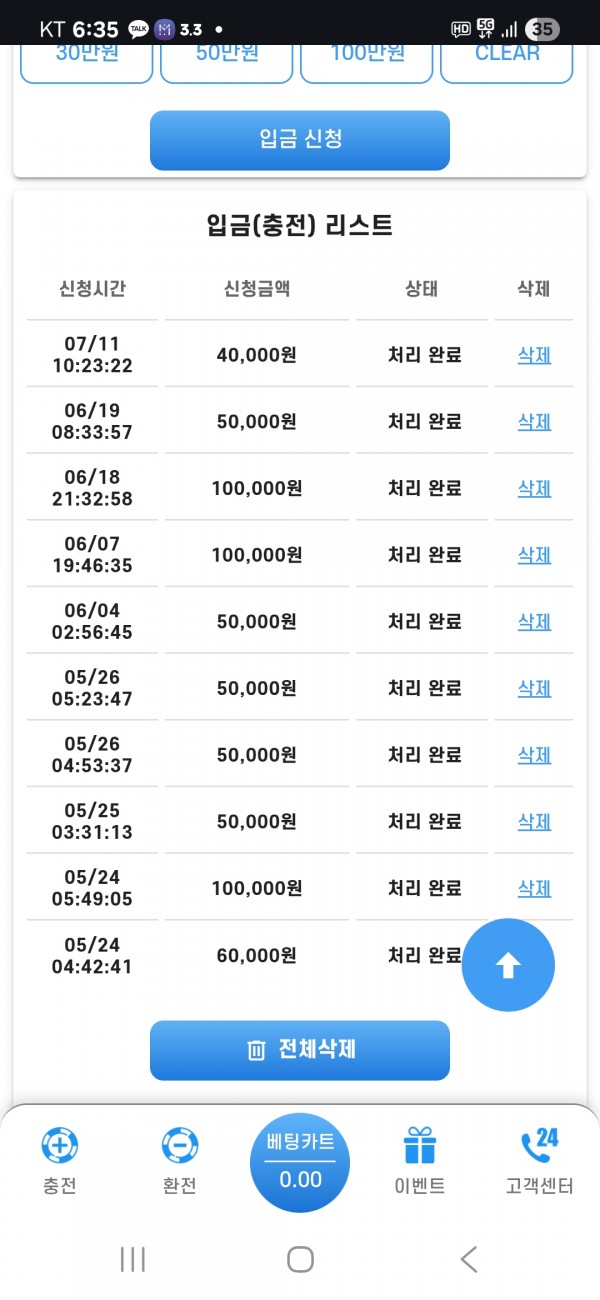Tap 전체삭제 to delete all entries
The image size is (600, 1300).
300,1050
